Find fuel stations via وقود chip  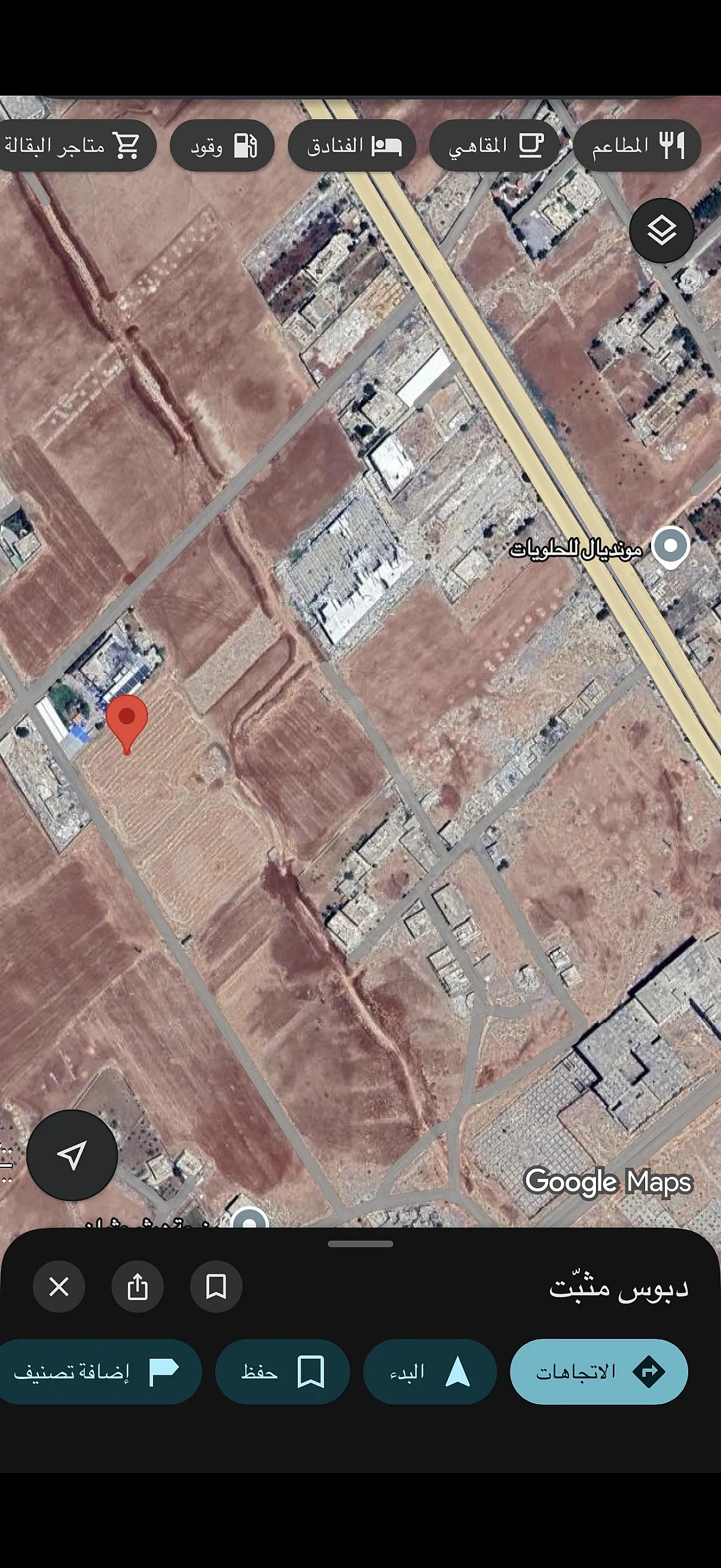[x=222, y=145]
